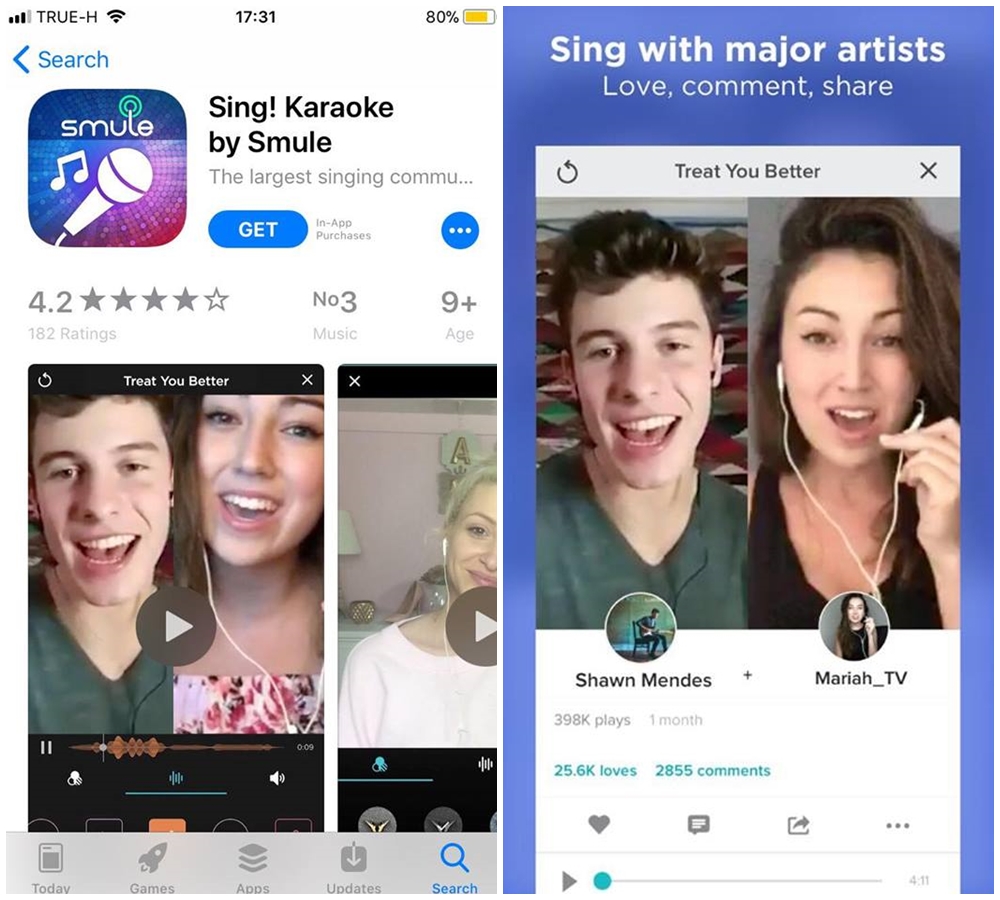Play the Treat You Better preview video

click(176, 627)
